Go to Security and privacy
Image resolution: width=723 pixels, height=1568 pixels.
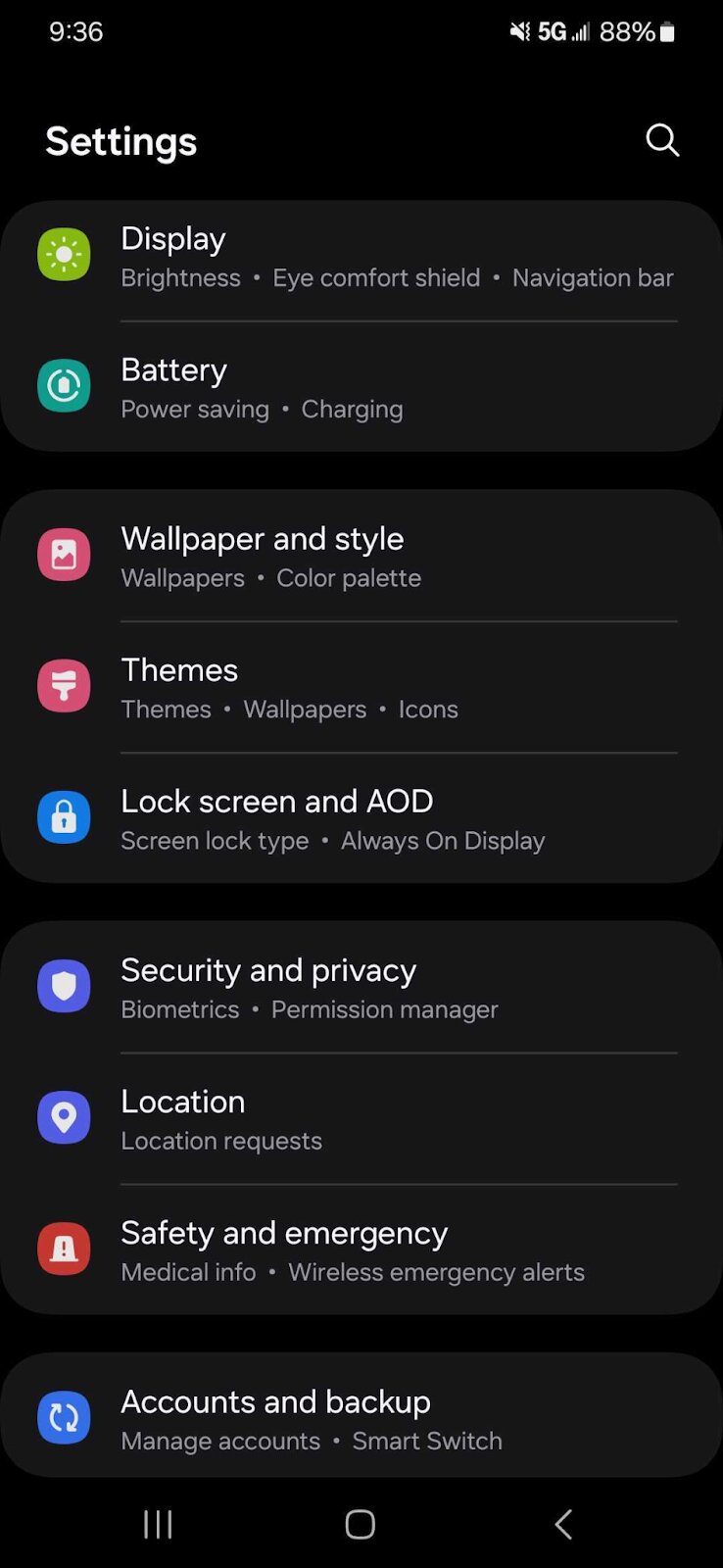pyautogui.click(x=361, y=988)
